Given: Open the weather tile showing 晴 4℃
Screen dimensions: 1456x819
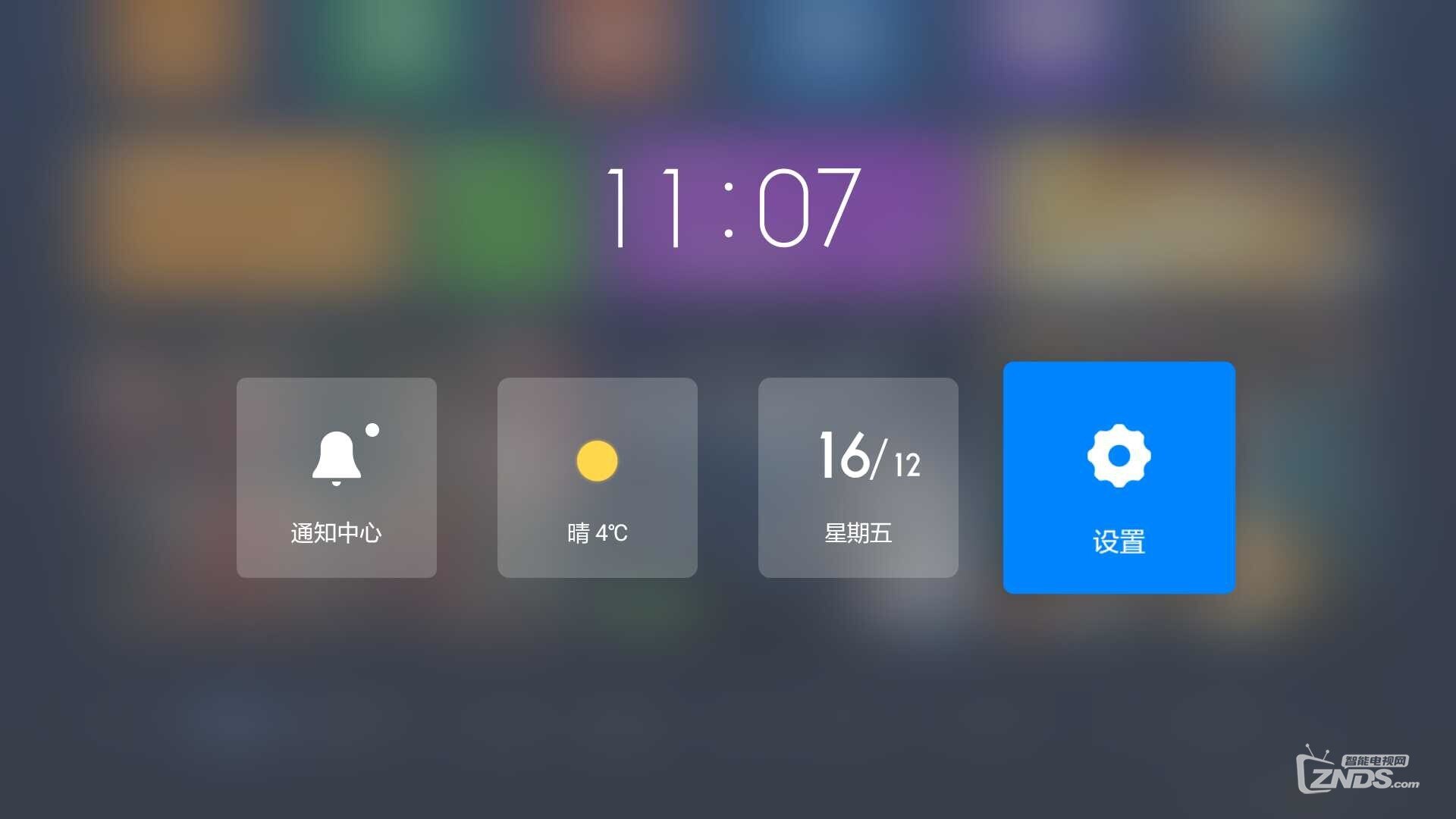Looking at the screenshot, I should tap(597, 478).
